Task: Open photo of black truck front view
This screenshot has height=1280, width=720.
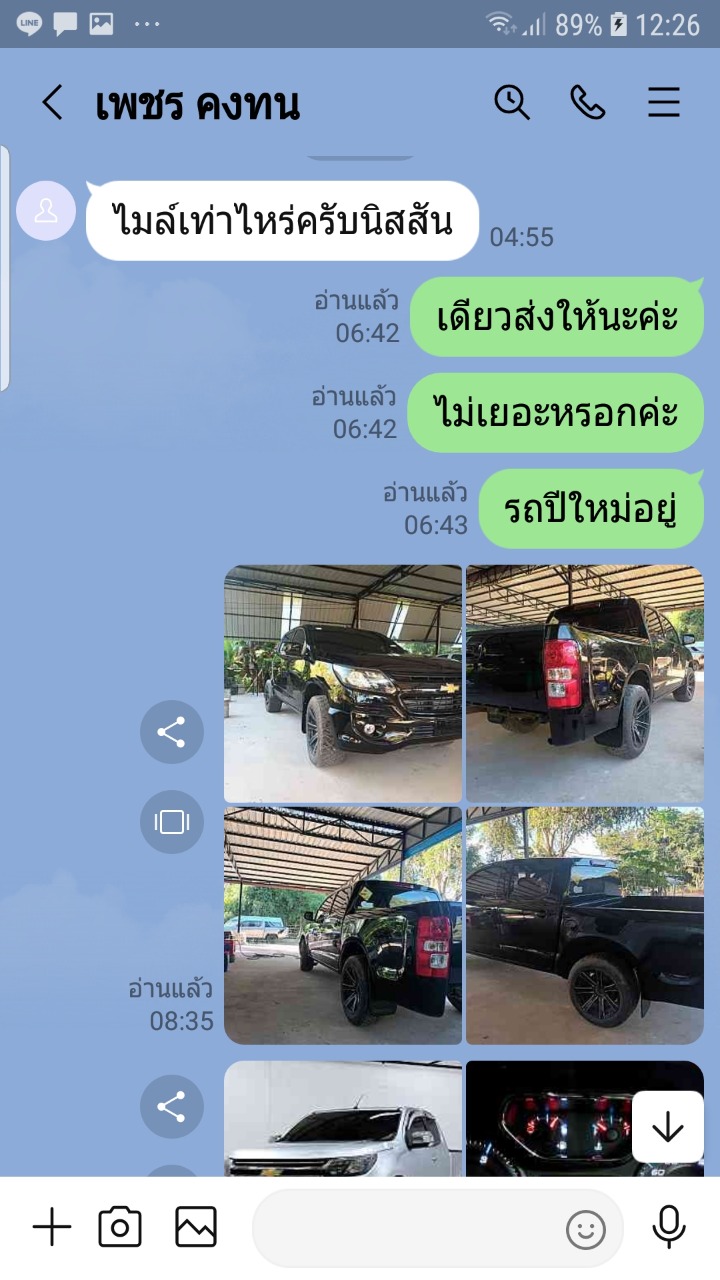Action: click(343, 684)
